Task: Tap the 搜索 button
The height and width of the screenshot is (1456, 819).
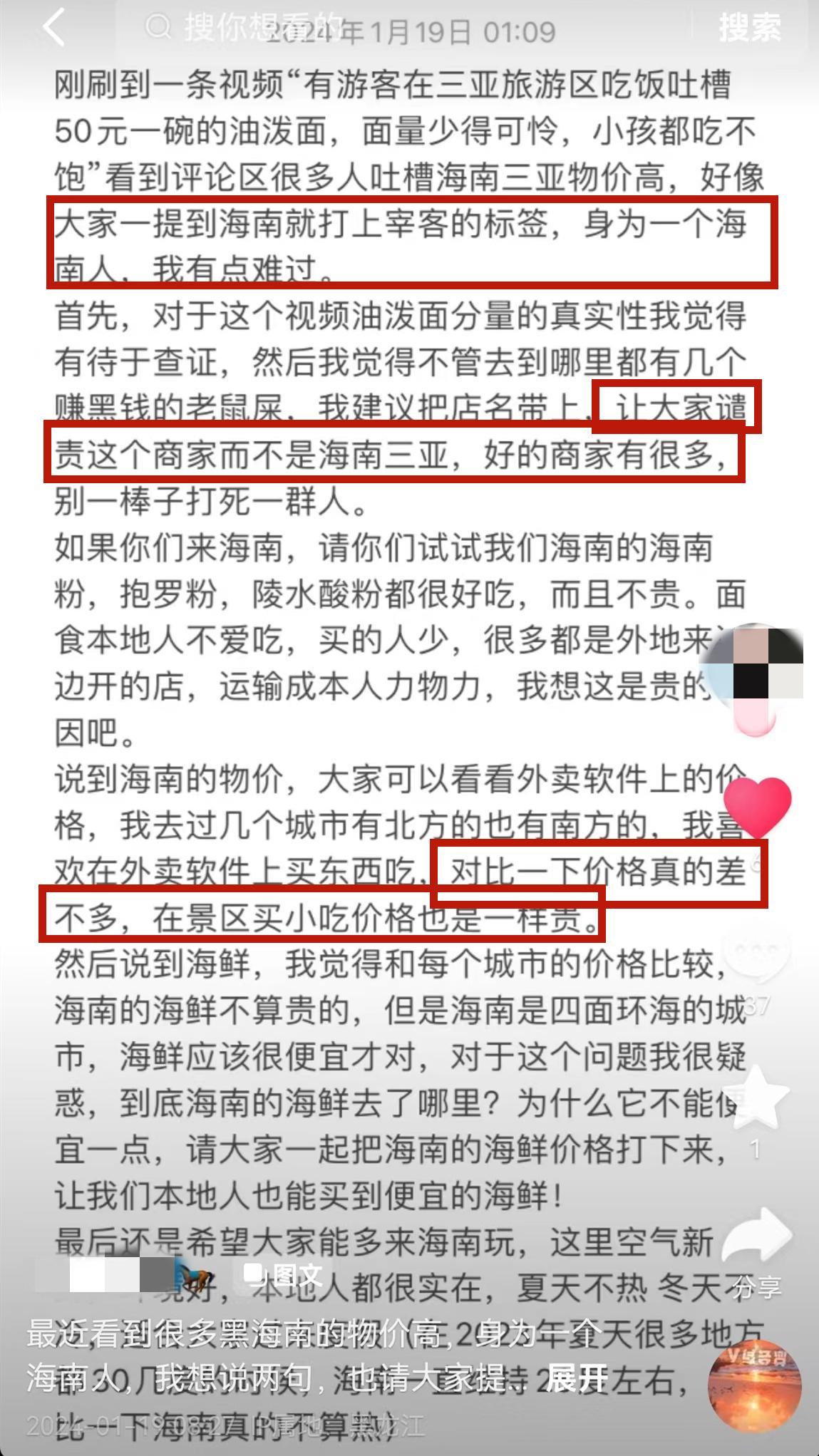Action: 749,29
